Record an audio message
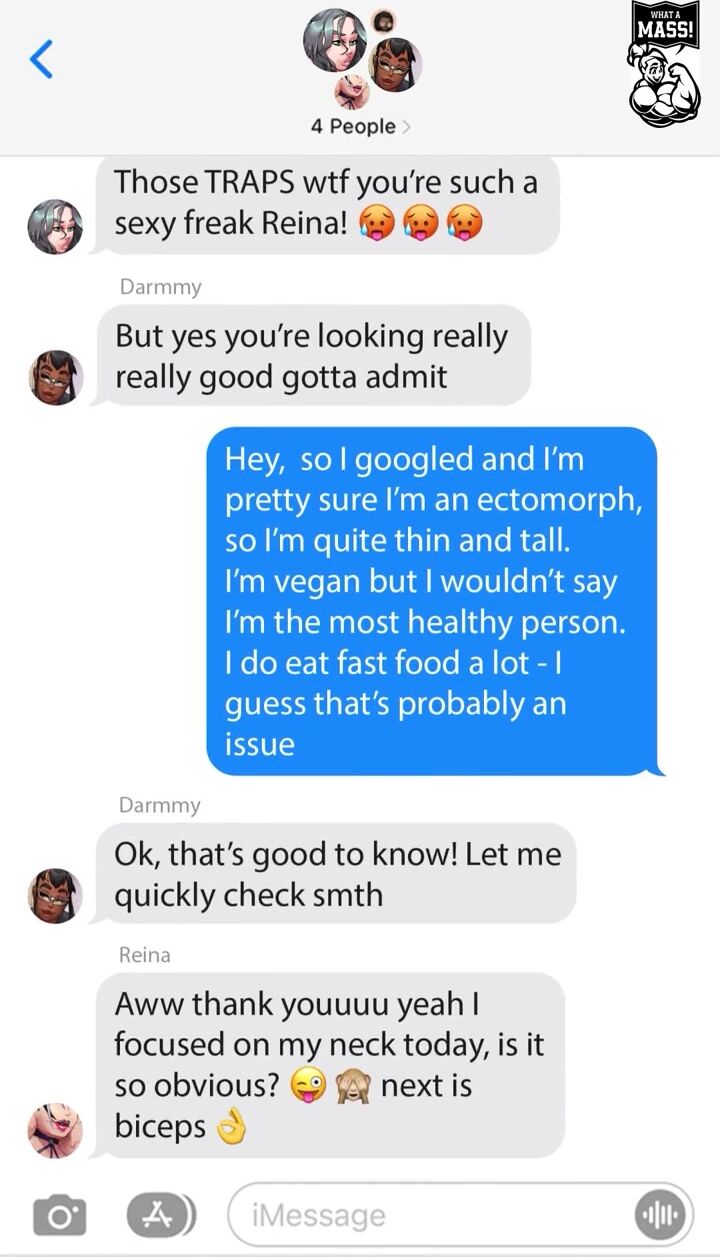 [661, 1215]
